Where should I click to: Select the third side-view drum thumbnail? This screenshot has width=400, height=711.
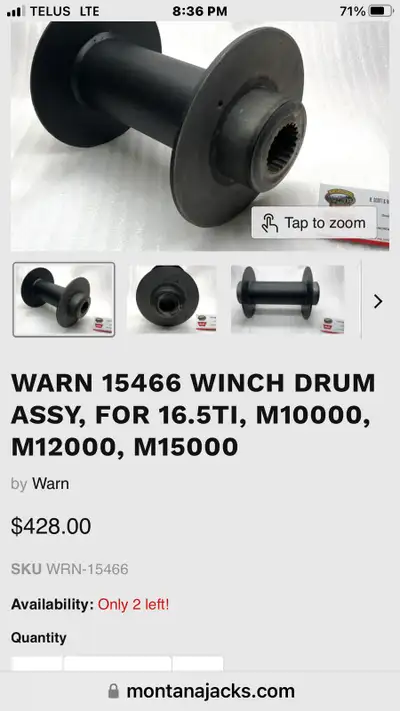pos(288,300)
